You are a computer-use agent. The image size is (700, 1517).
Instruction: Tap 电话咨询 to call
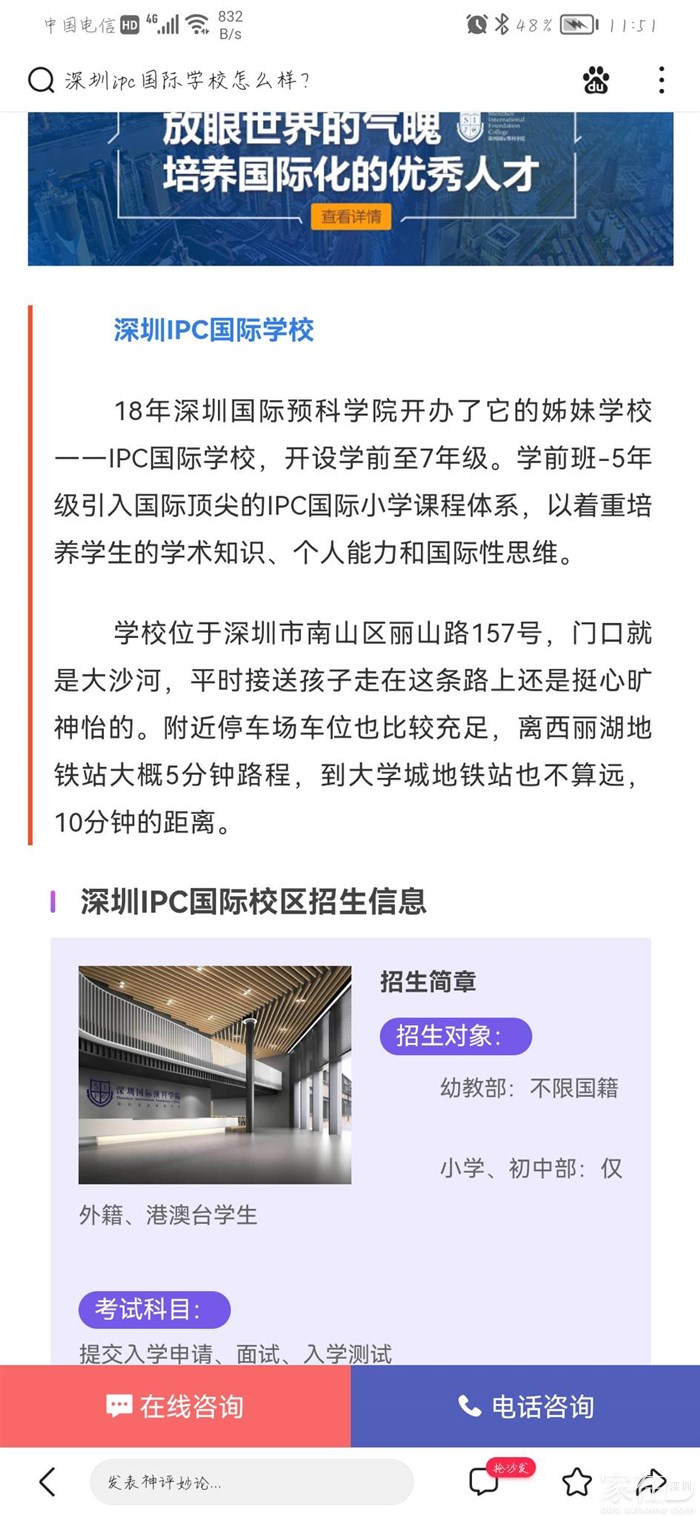click(525, 1406)
